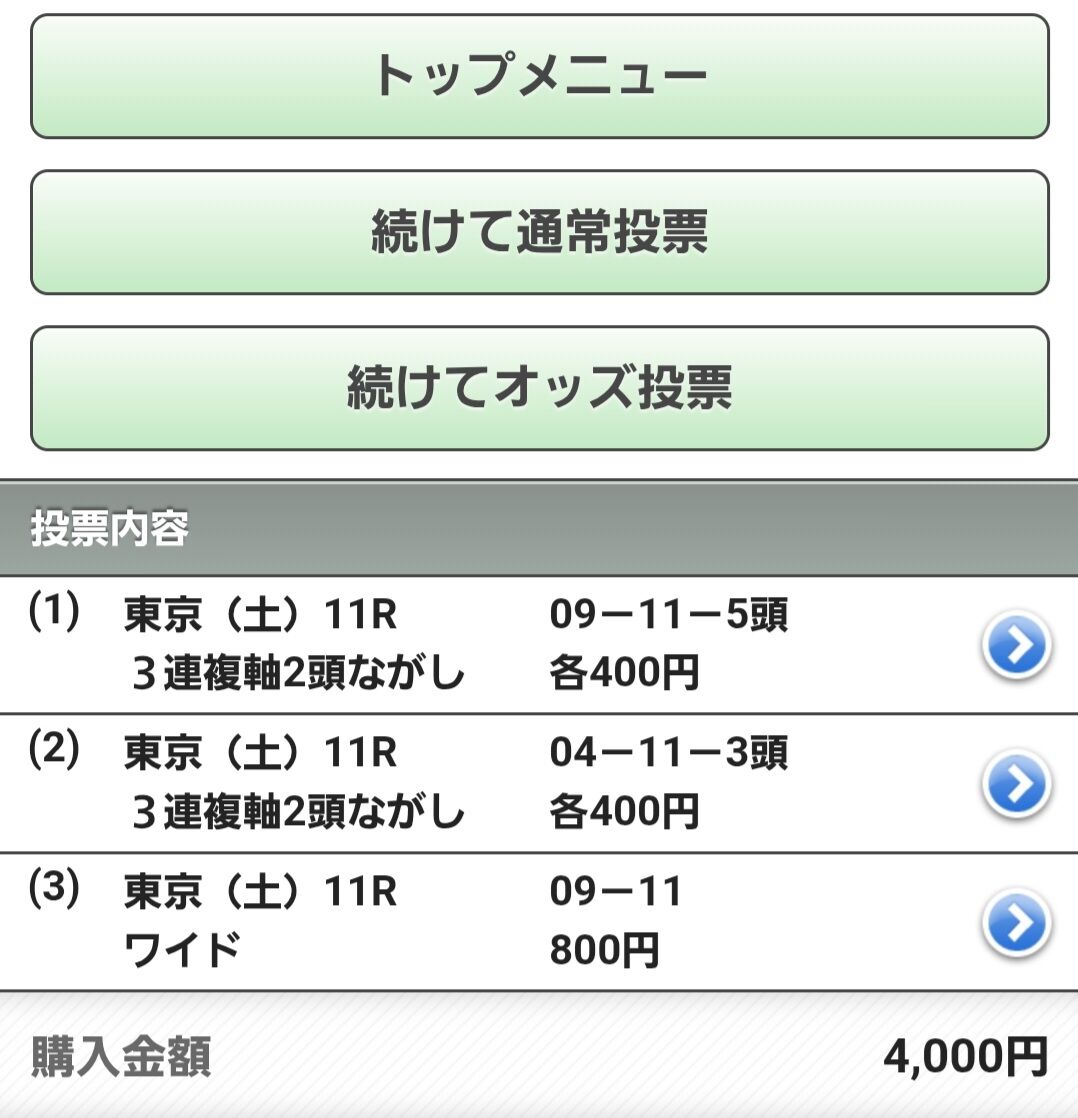1078x1118 pixels.
Task: Open details of bet (1) 09-11-5頭
Action: pyautogui.click(x=1017, y=645)
